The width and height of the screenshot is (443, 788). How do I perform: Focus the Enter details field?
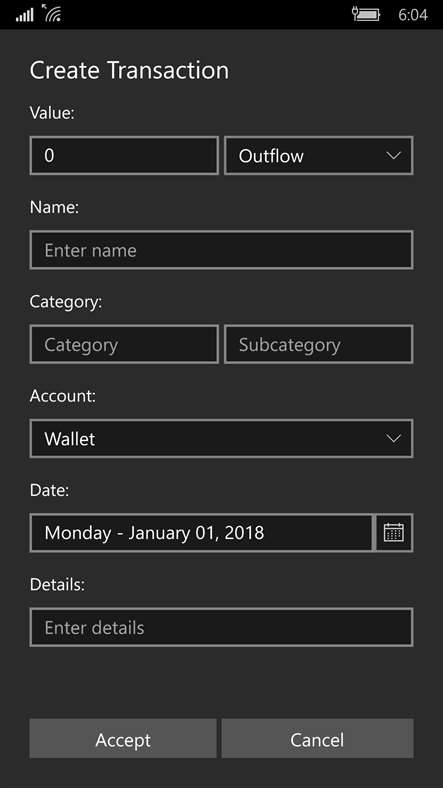tap(222, 627)
